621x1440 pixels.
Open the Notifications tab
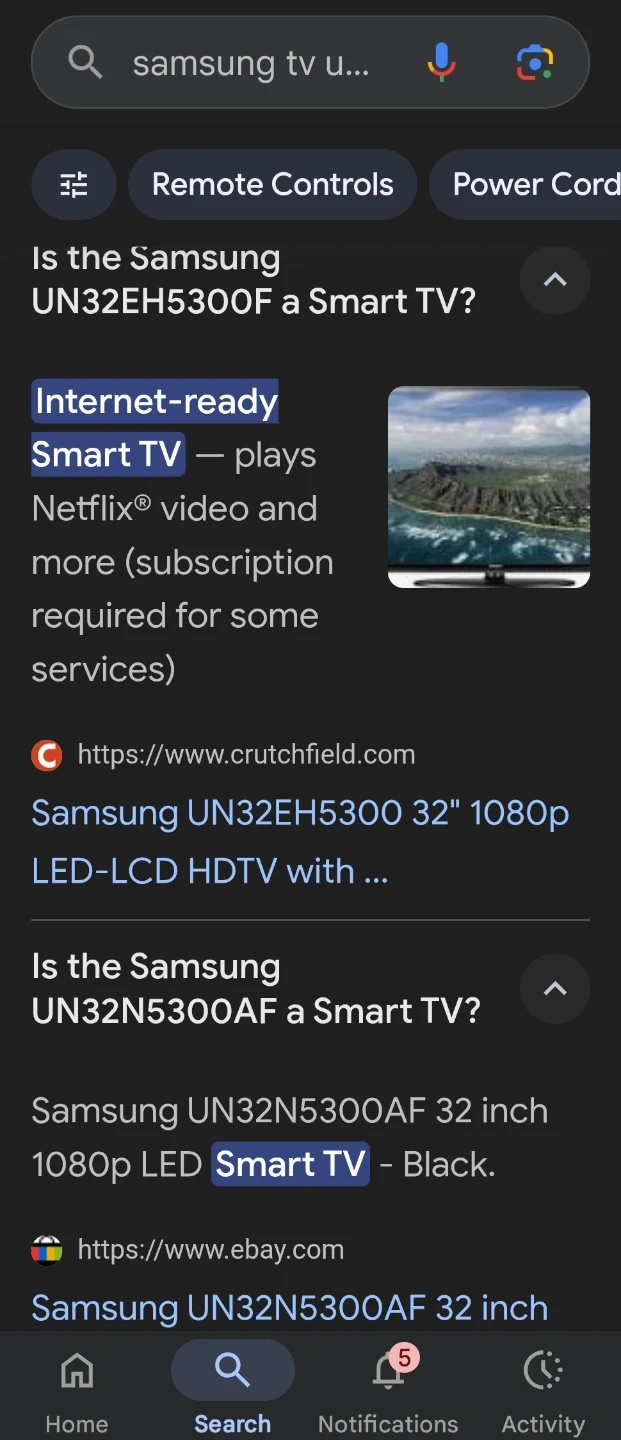tap(388, 1386)
